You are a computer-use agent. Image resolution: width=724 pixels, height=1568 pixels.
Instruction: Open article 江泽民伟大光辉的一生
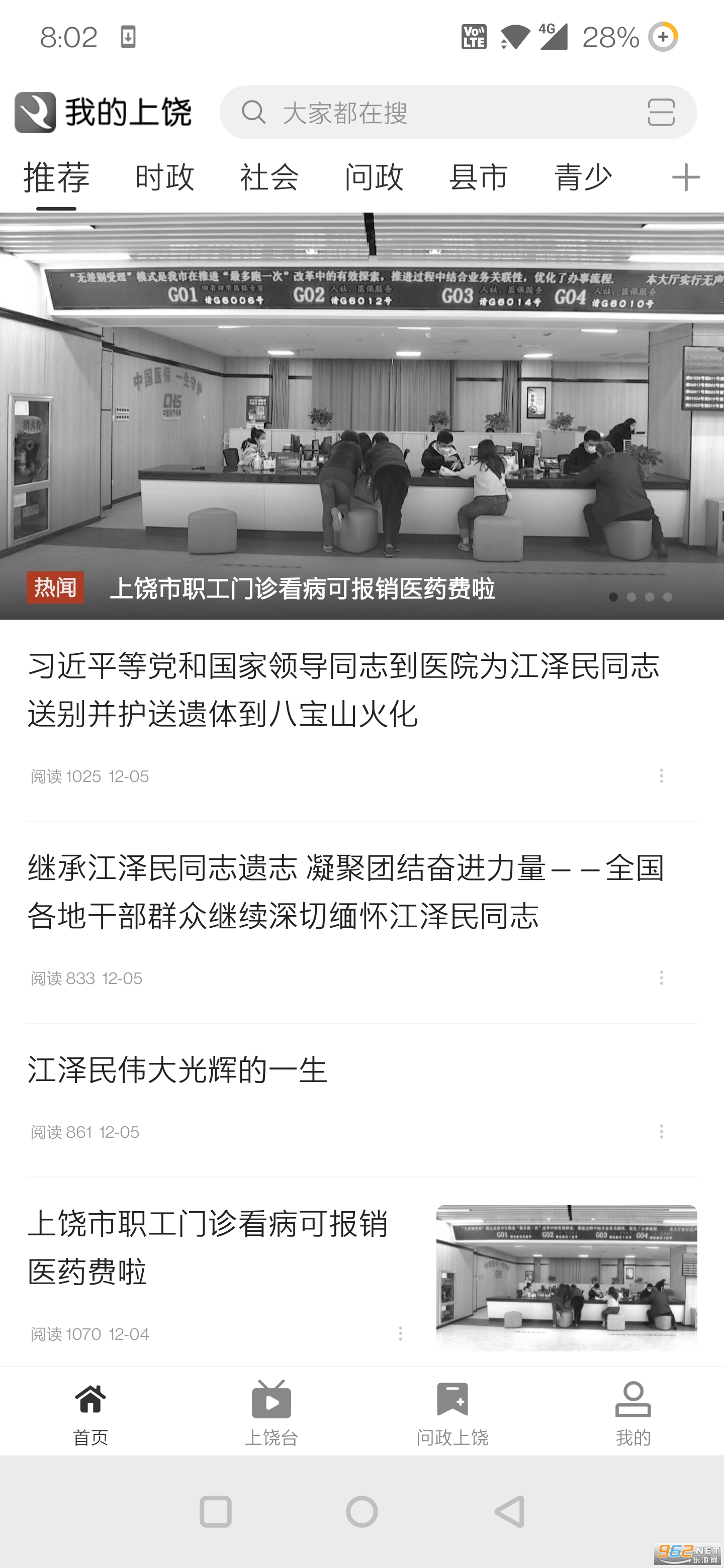pos(178,1069)
